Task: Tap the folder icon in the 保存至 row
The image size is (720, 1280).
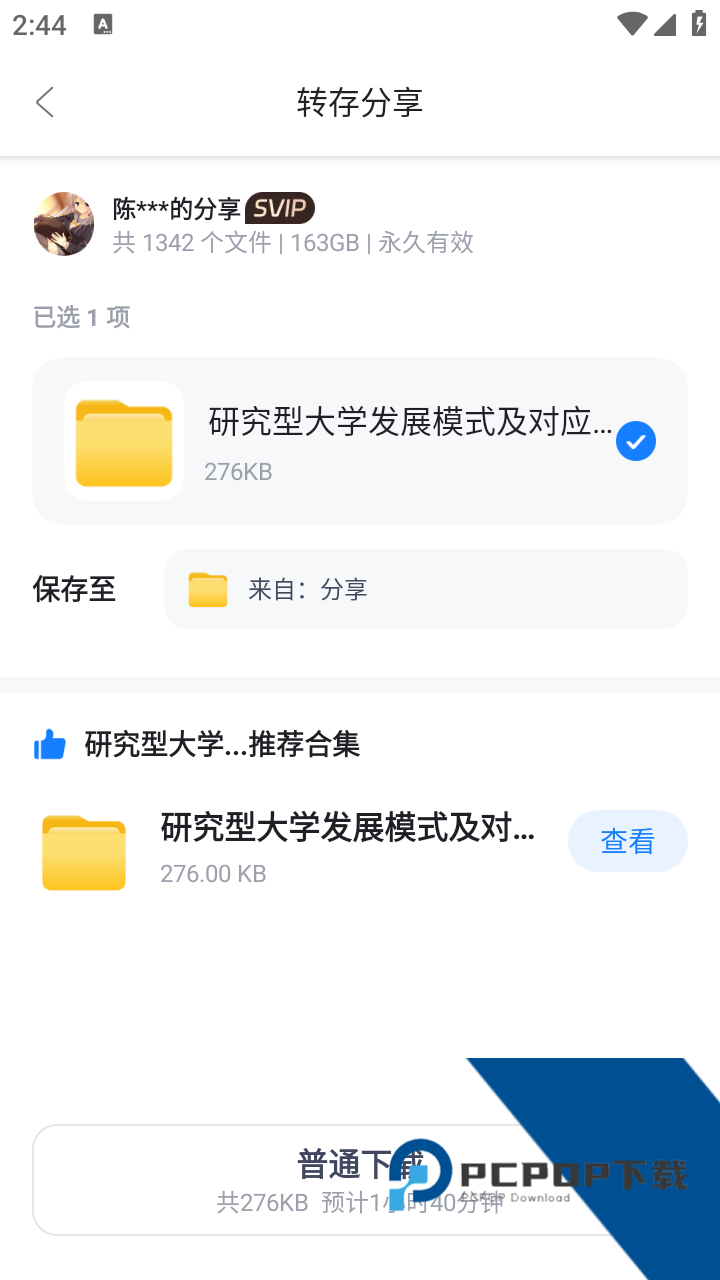Action: (206, 589)
